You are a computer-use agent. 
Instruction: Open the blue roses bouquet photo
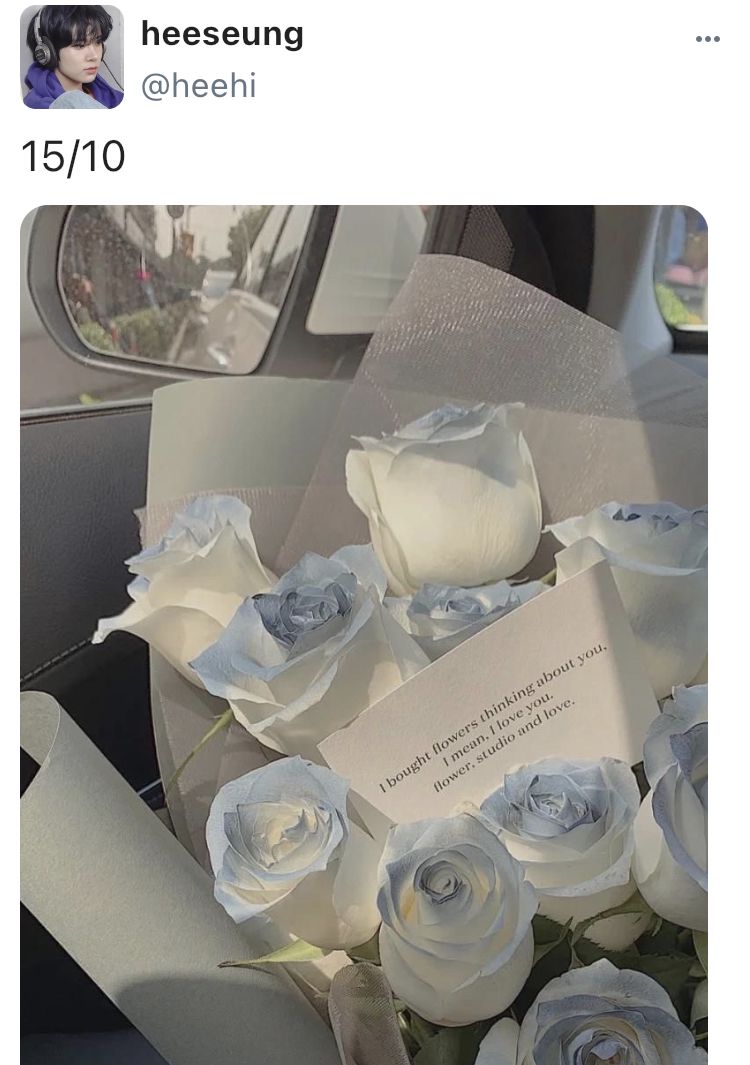pos(364,634)
